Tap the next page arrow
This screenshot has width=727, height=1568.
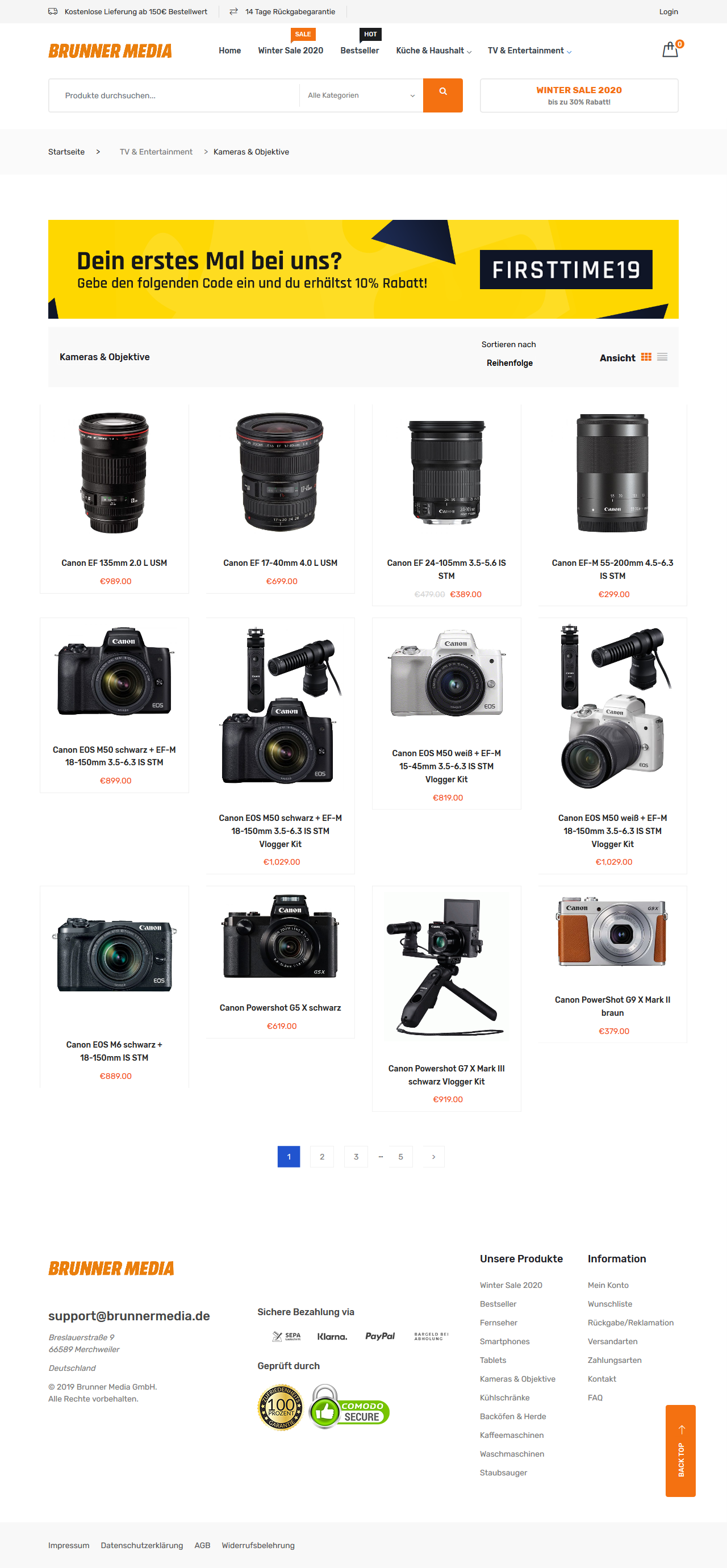pos(433,1157)
